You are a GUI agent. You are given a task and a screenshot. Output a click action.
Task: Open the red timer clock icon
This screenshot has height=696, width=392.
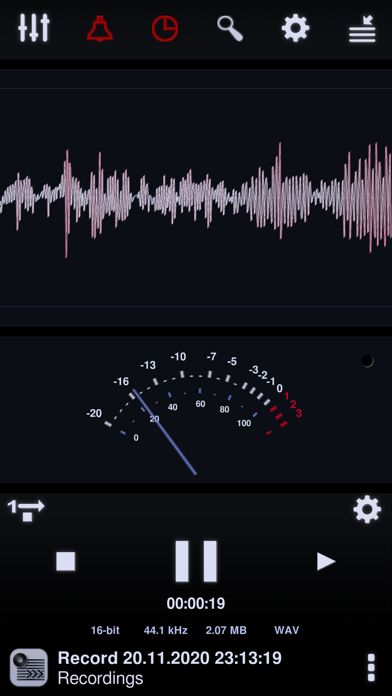pyautogui.click(x=165, y=28)
